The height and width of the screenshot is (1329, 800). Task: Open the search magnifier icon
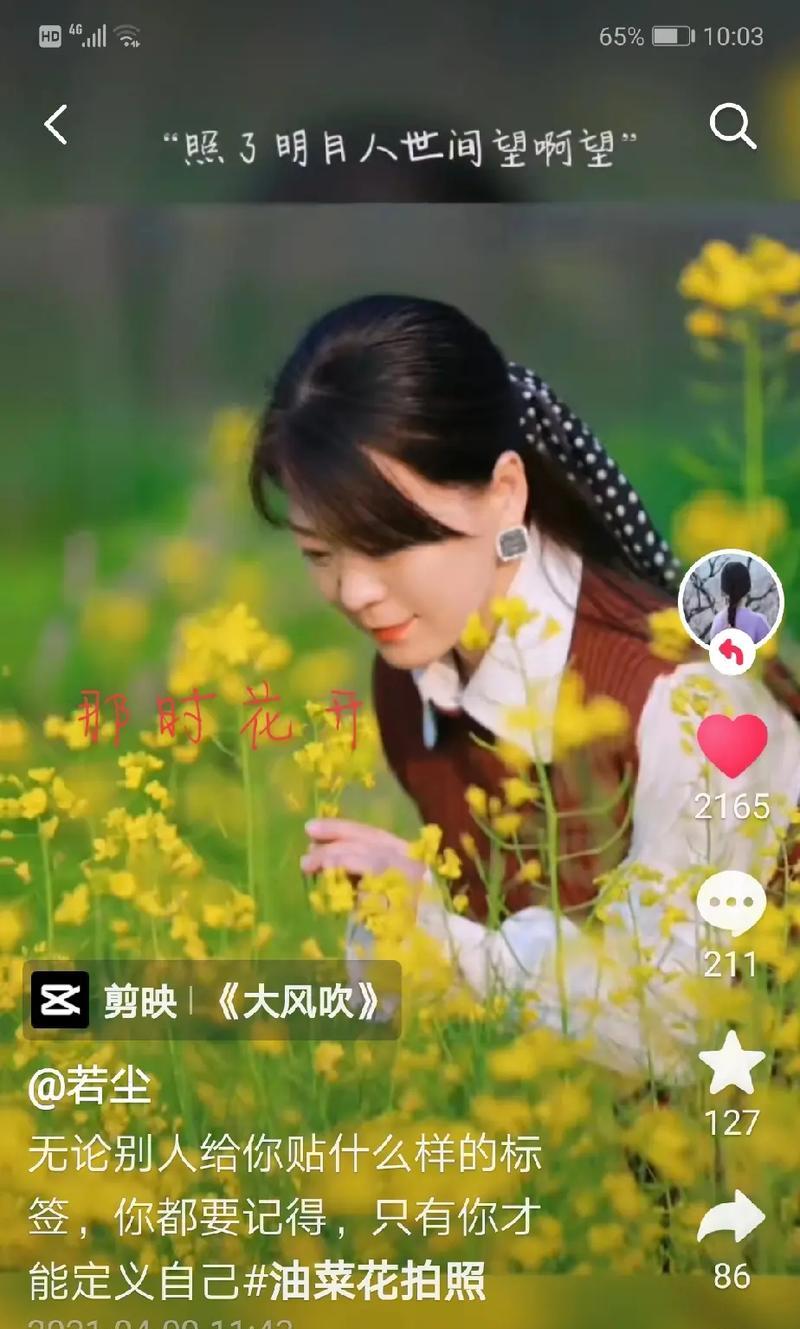click(x=732, y=126)
